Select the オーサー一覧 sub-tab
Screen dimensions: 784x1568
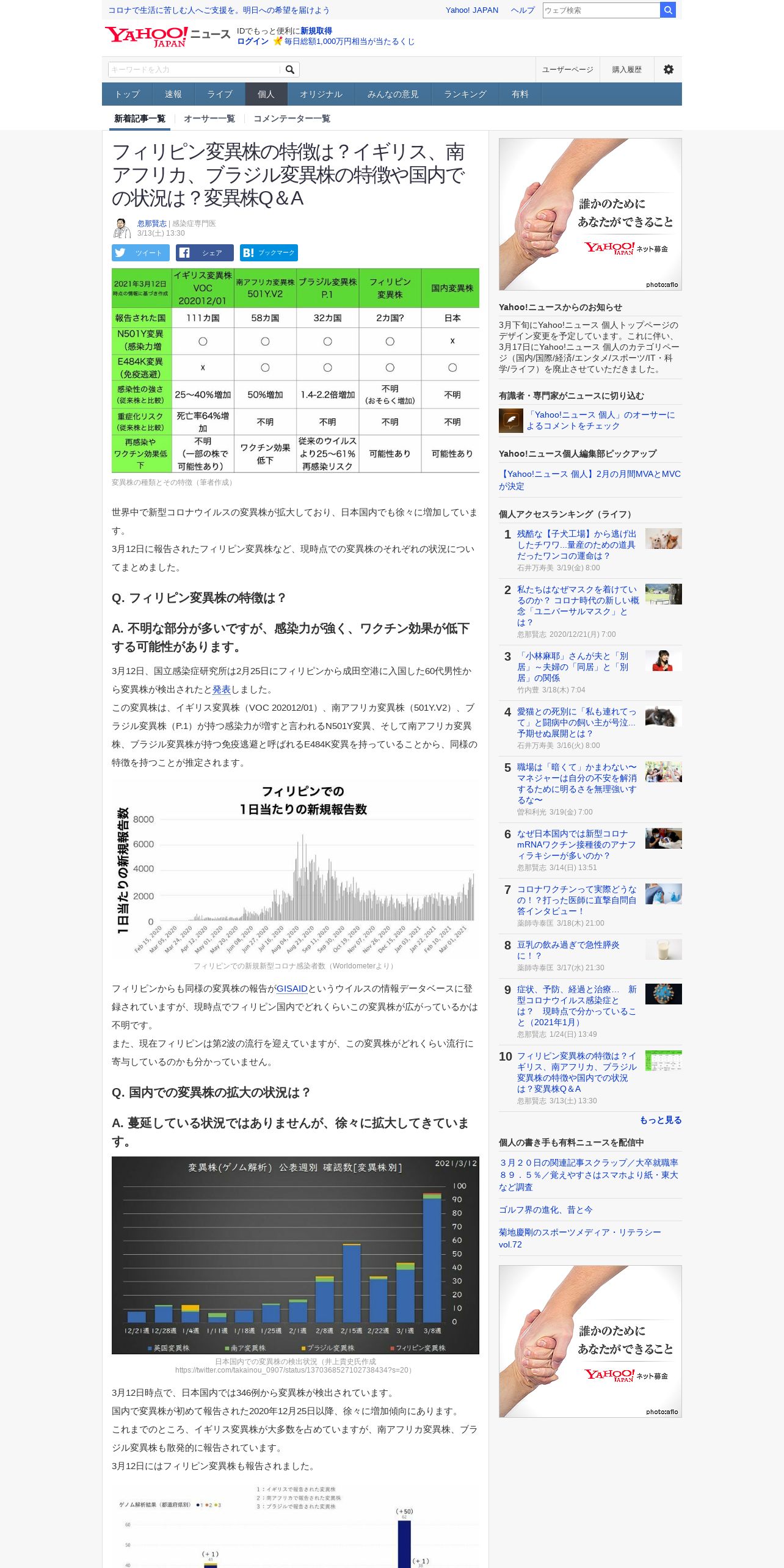(209, 118)
